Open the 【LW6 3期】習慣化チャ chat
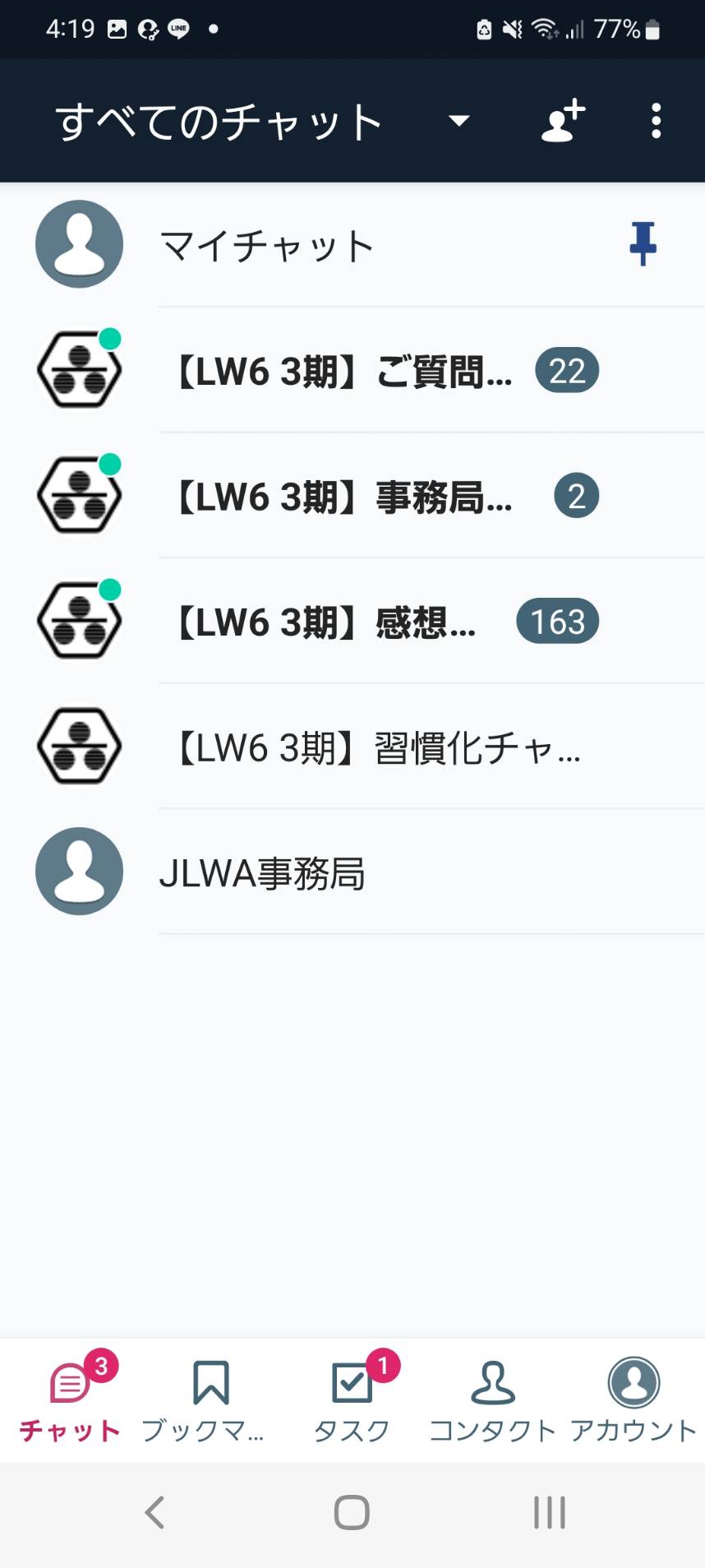The height and width of the screenshot is (1568, 705). click(352, 747)
